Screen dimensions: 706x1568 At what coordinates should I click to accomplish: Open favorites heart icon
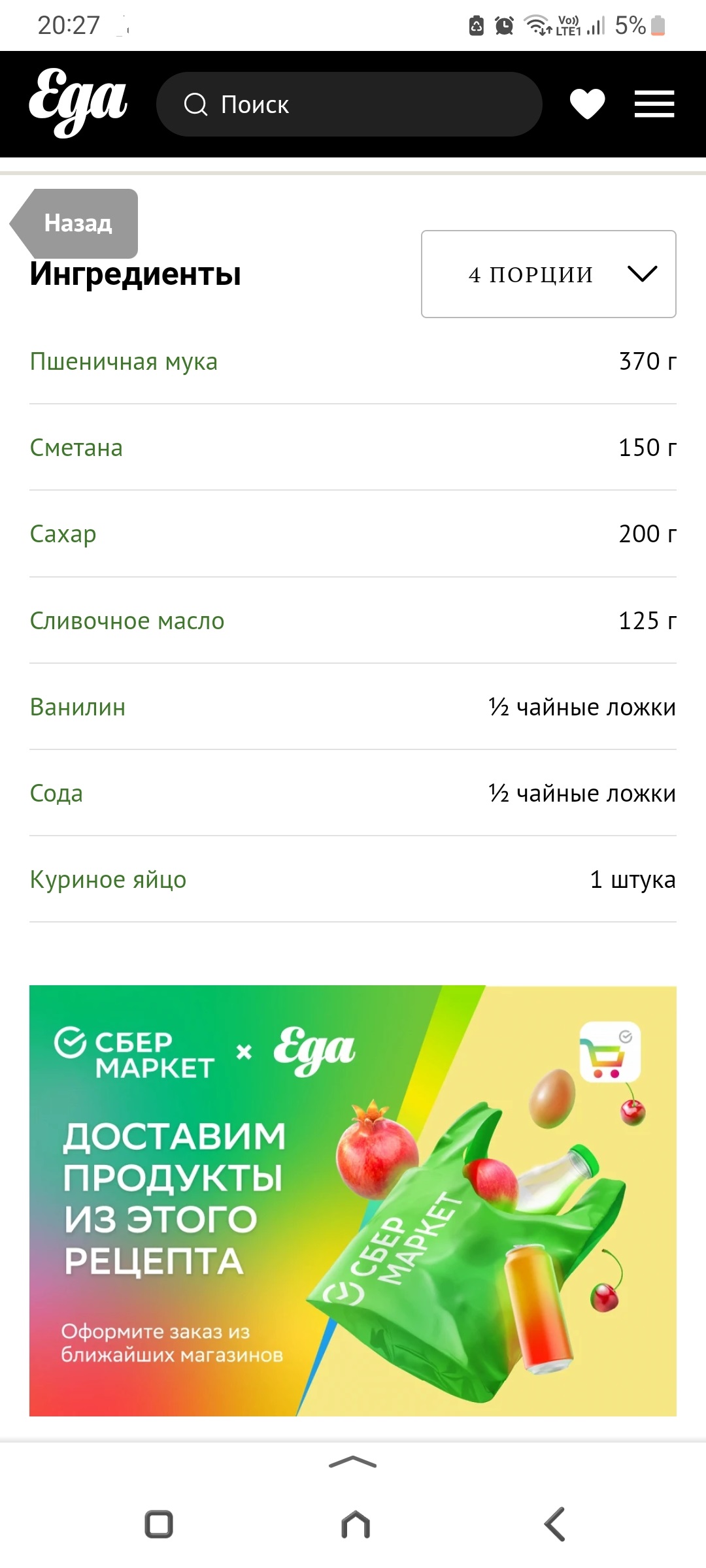pos(587,105)
